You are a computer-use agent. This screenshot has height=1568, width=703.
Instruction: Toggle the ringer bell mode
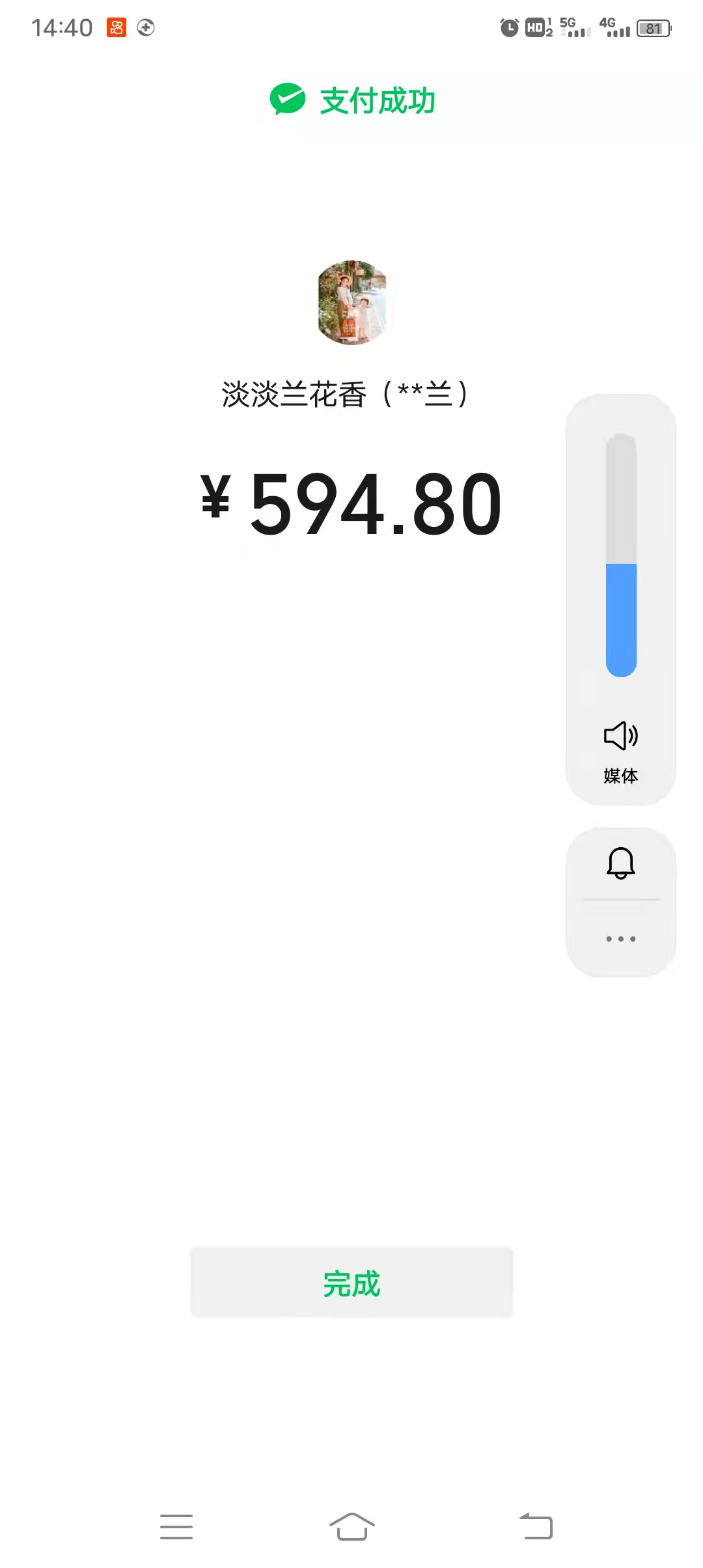click(x=621, y=863)
